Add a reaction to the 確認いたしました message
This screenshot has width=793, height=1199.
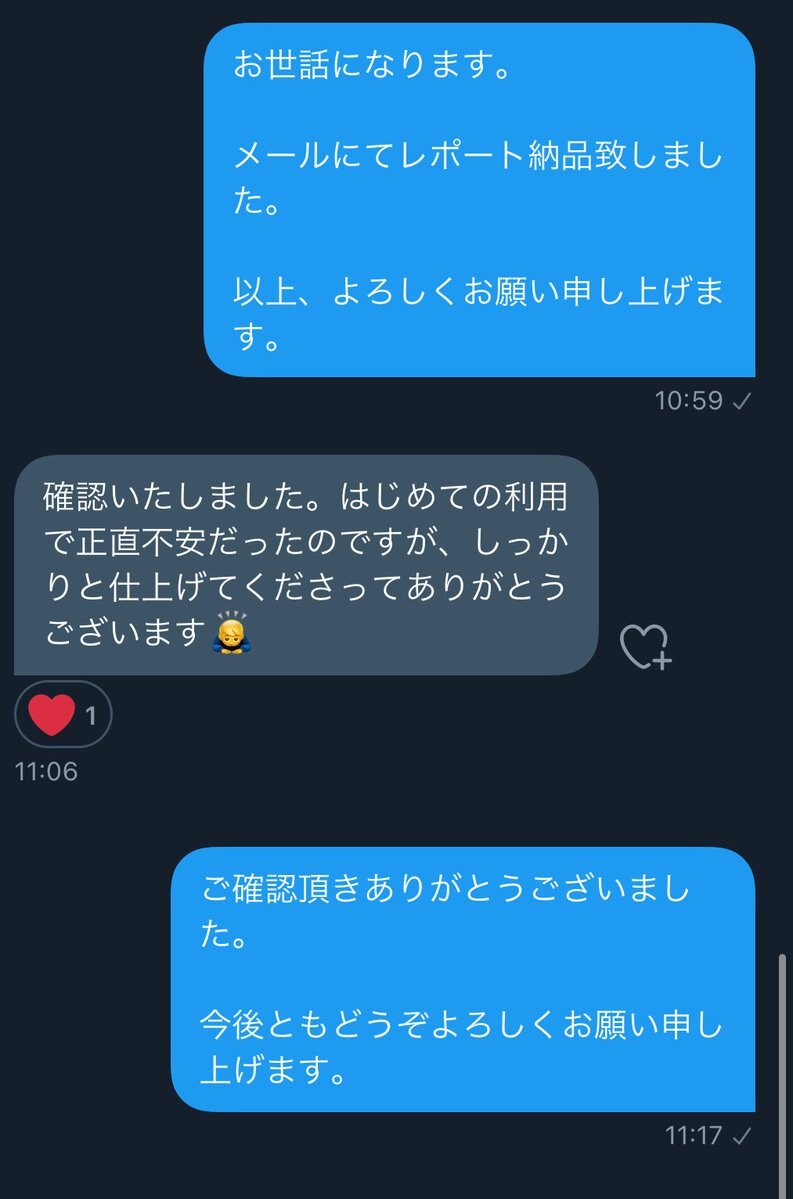tap(645, 647)
